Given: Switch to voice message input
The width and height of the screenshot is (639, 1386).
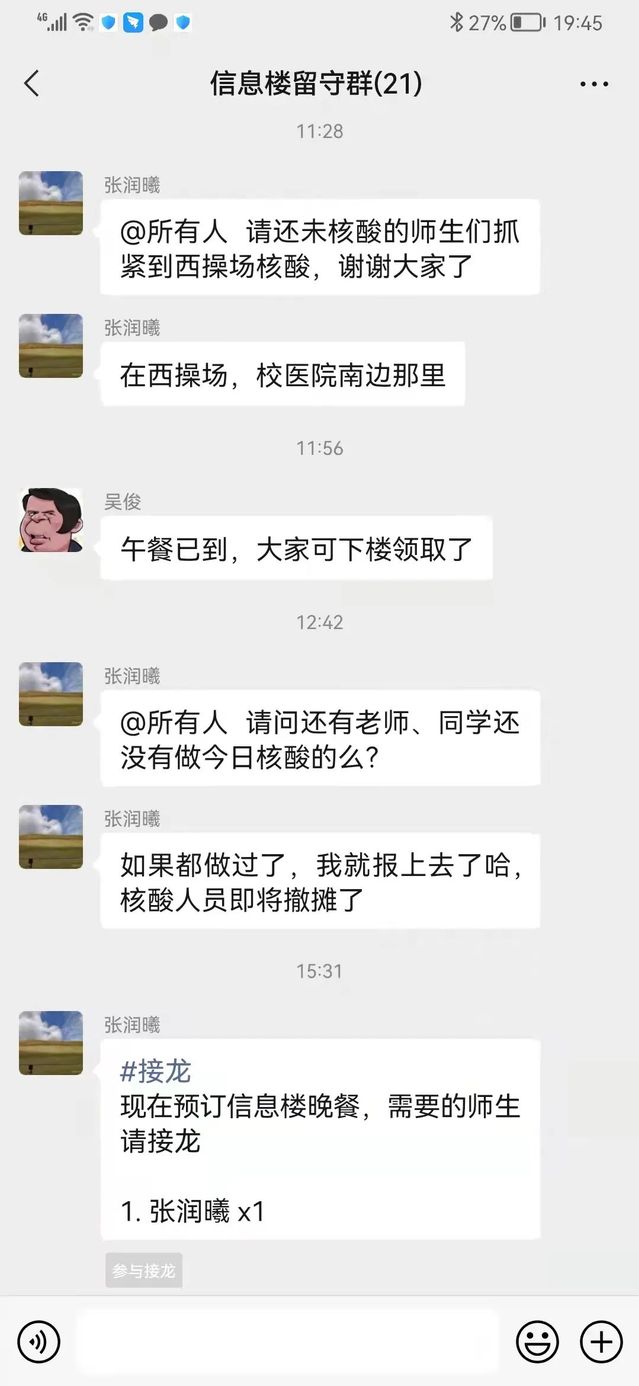Looking at the screenshot, I should tap(39, 1341).
